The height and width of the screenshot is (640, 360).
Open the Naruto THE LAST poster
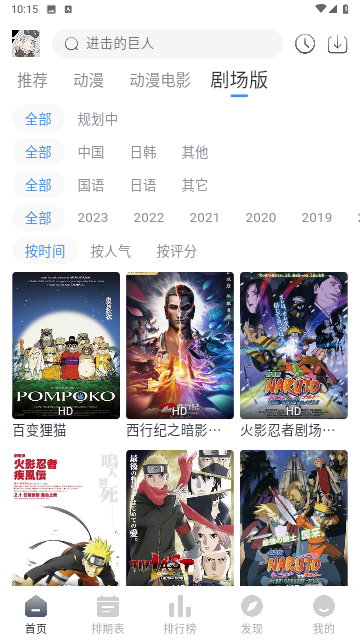click(x=180, y=518)
